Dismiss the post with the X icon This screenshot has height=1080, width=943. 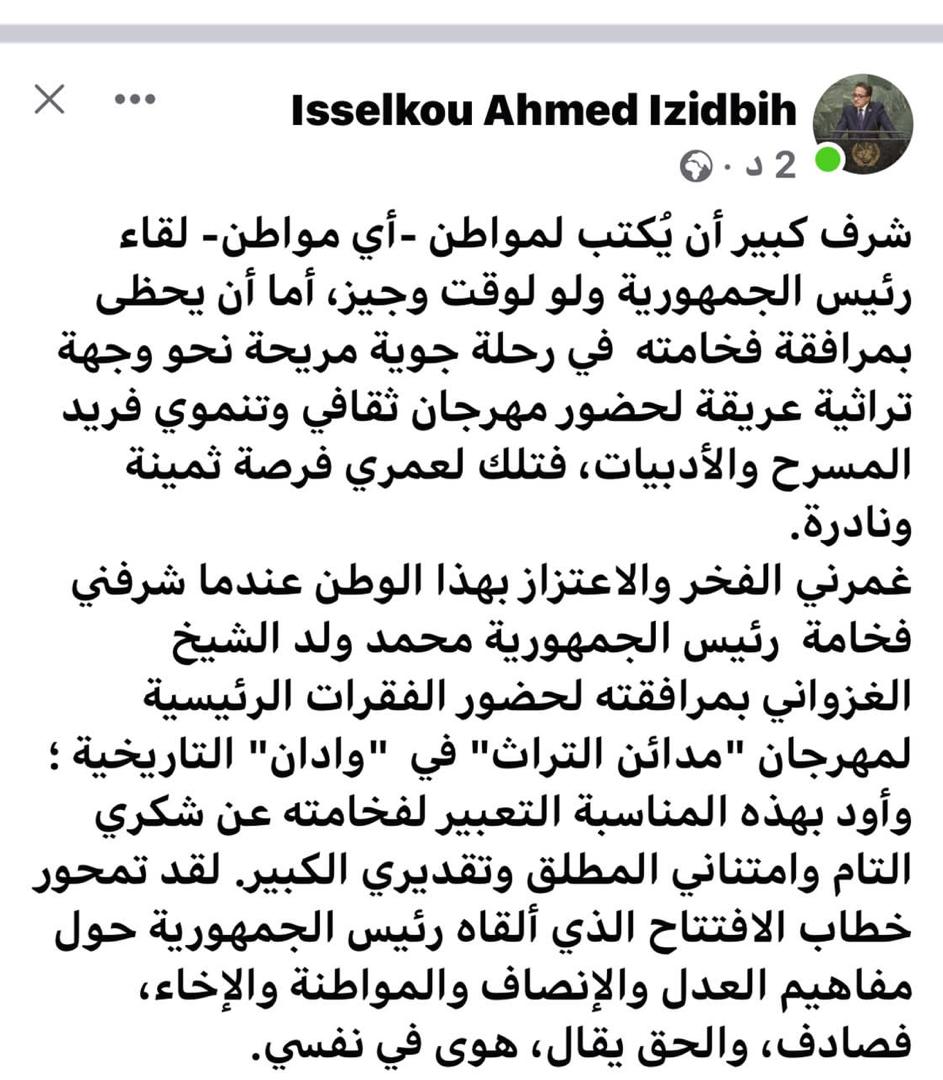click(49, 99)
